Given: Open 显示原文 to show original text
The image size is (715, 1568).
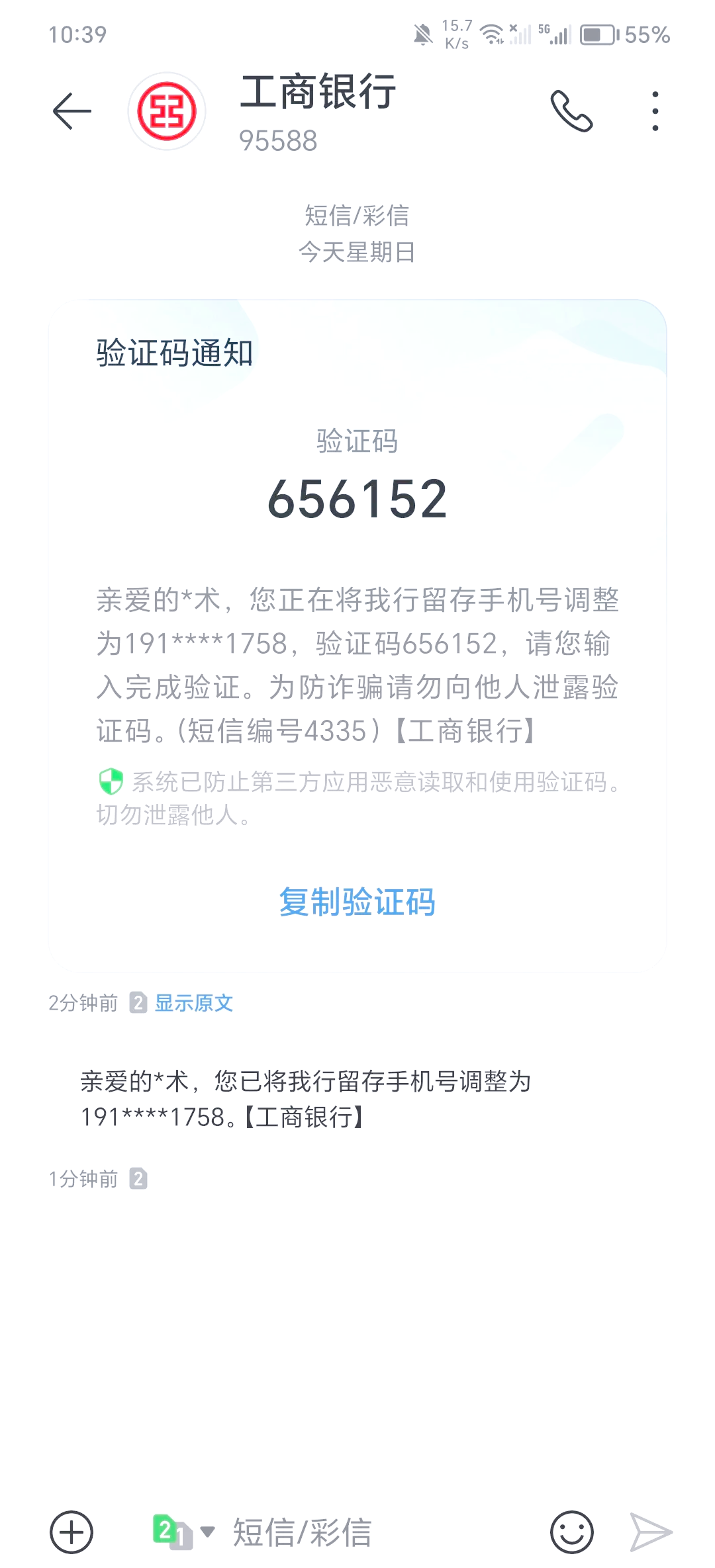Looking at the screenshot, I should 193,1003.
